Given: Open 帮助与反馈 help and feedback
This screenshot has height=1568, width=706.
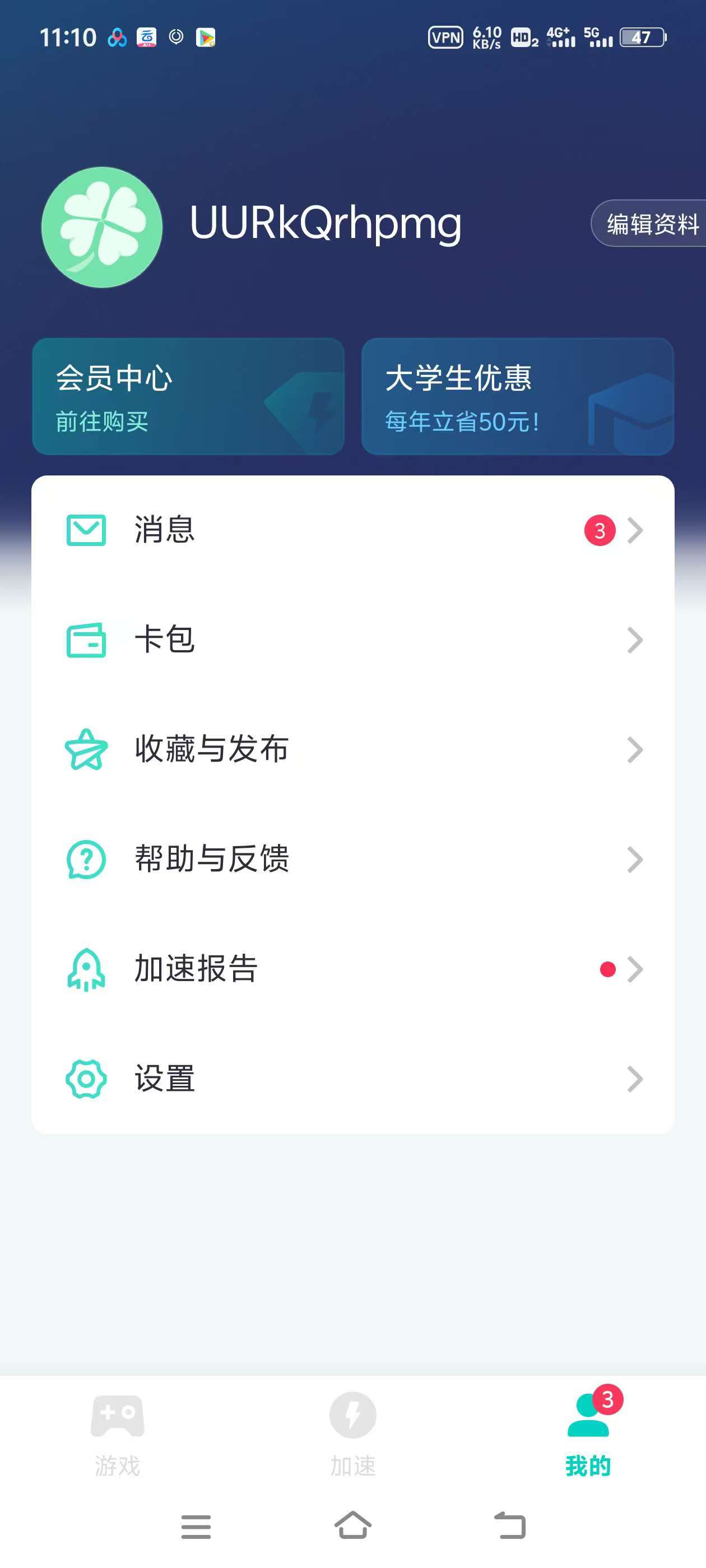Looking at the screenshot, I should (x=352, y=859).
